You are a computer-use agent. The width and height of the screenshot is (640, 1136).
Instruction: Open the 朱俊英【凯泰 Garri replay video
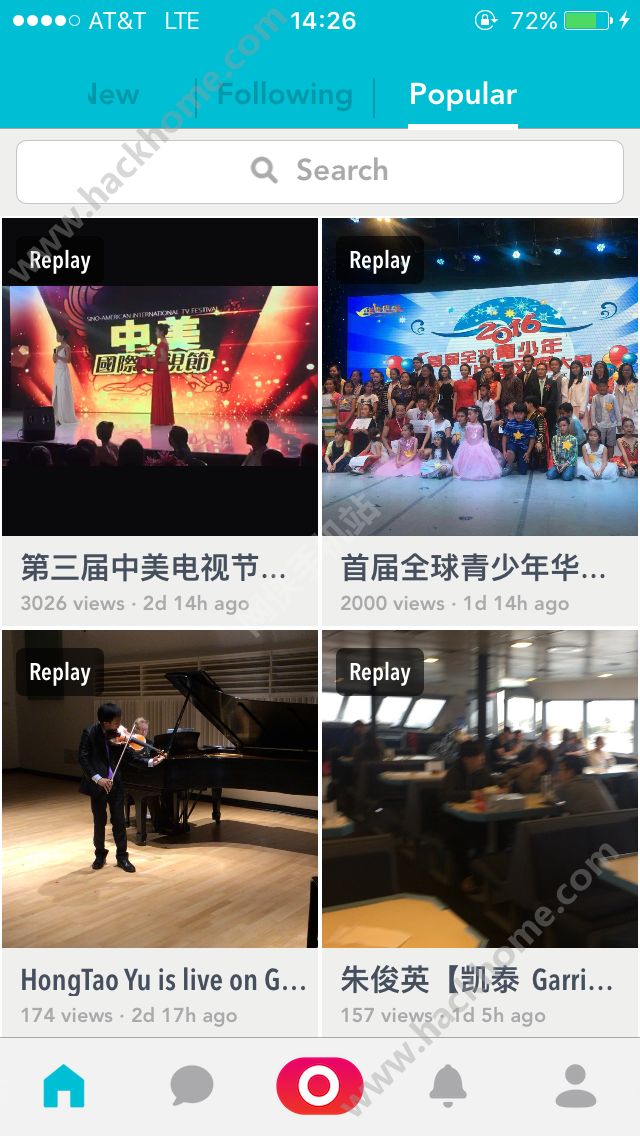point(480,790)
